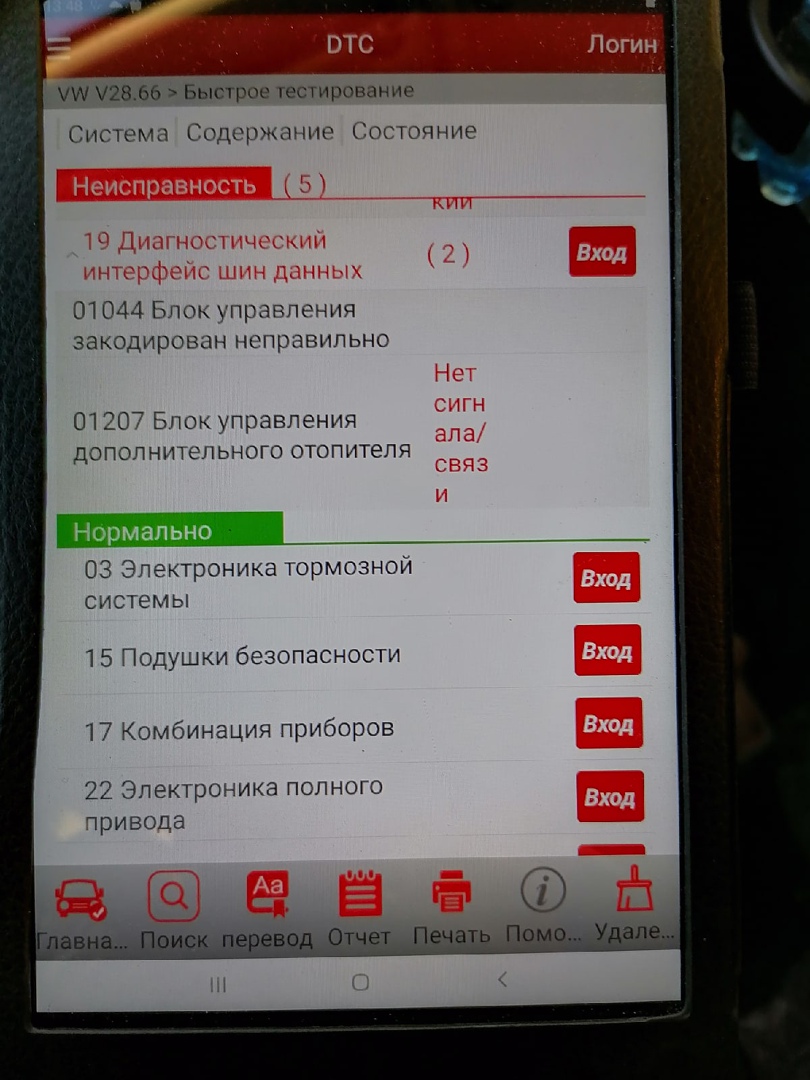This screenshot has height=1080, width=810.
Task: Open the hamburger menu
Action: [x=60, y=48]
